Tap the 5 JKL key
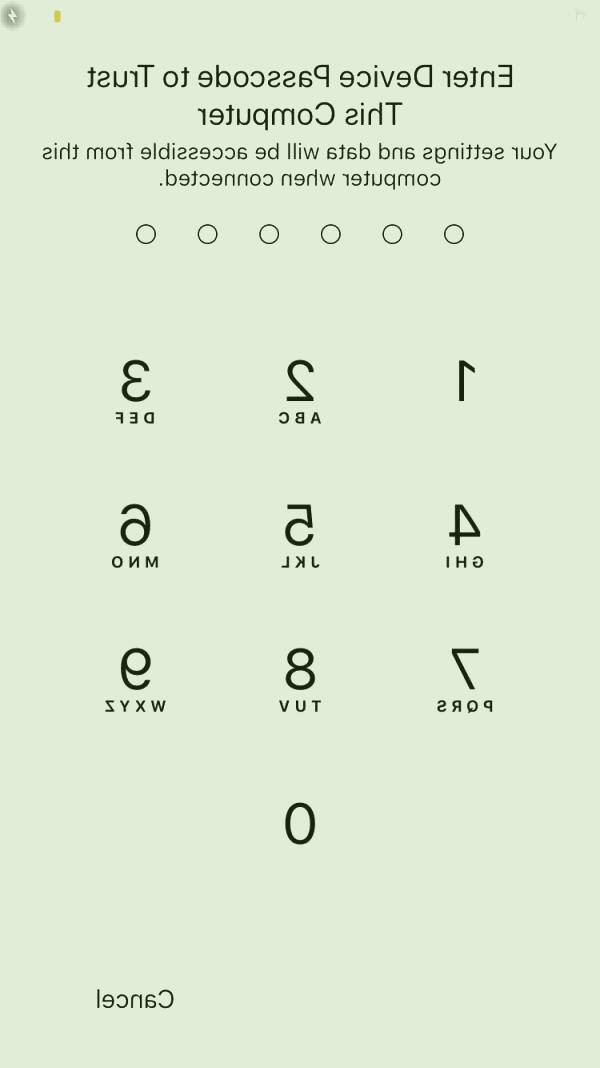The image size is (600, 1068). coord(300,534)
